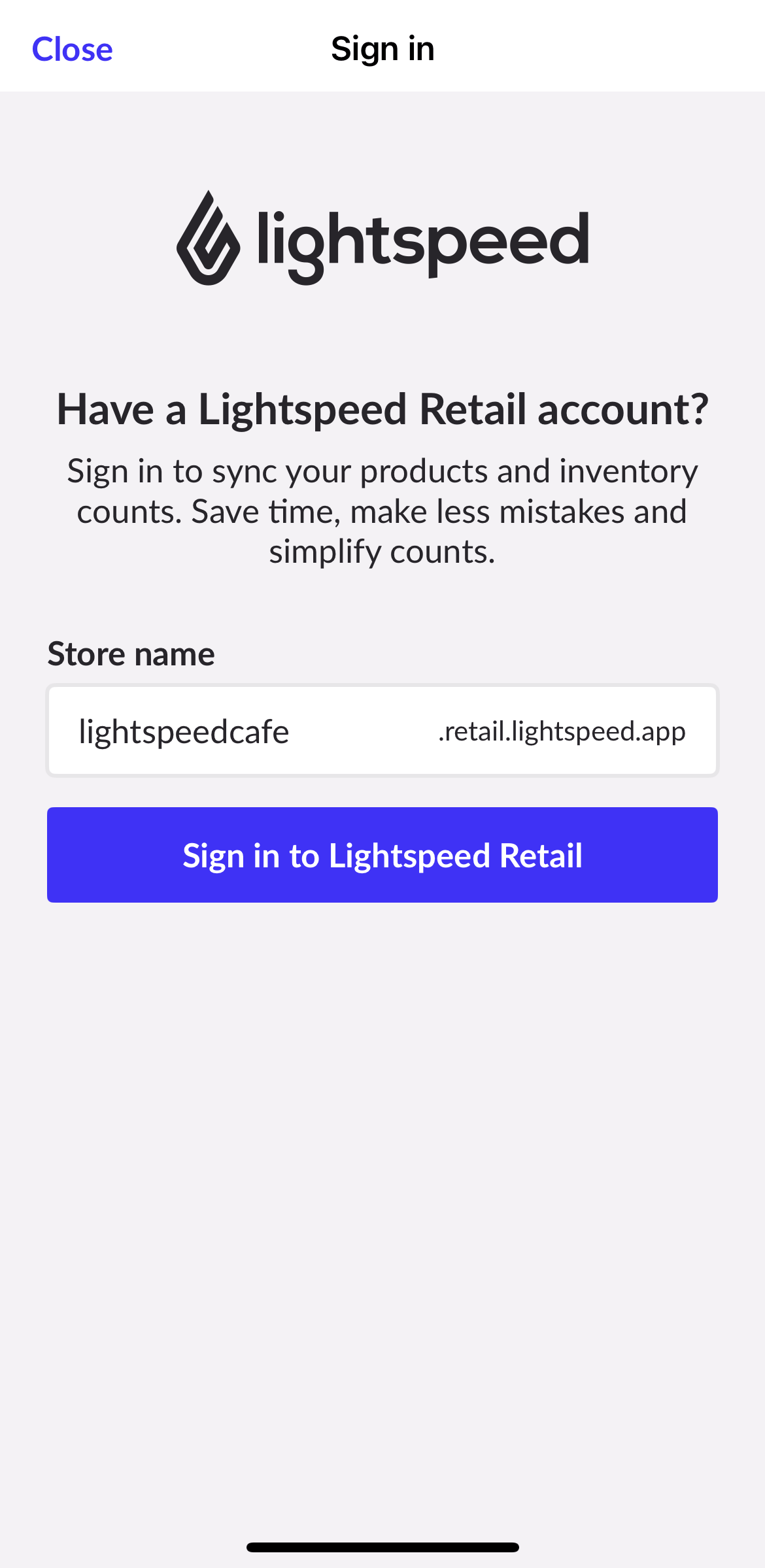Sign in to Lightspeed Retail
Screen dimensions: 765x1568
click(382, 855)
